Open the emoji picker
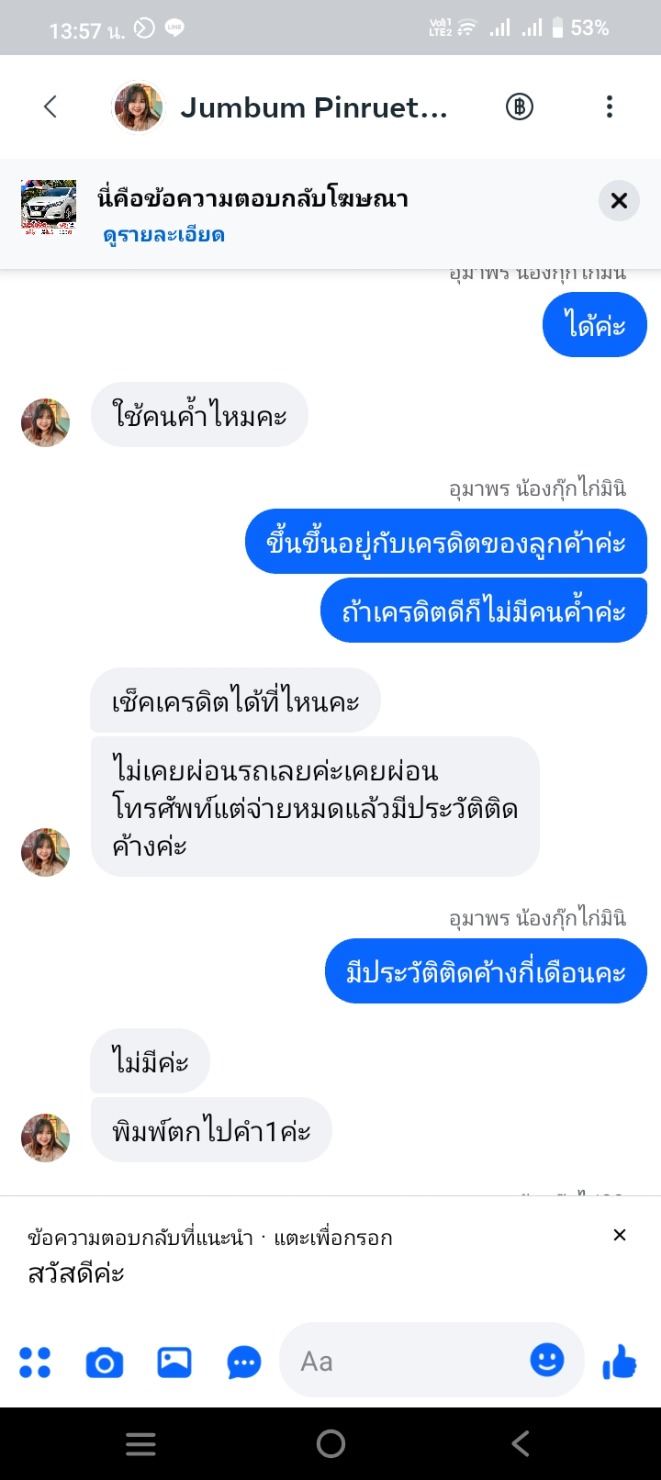661x1480 pixels. point(547,1360)
